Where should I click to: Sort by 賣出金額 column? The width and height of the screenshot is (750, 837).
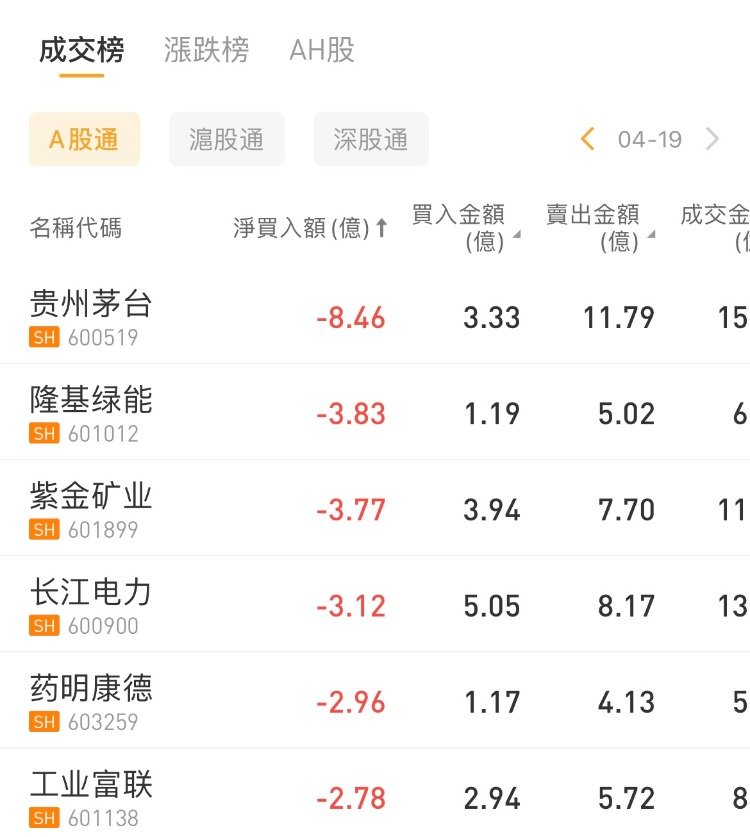599,228
